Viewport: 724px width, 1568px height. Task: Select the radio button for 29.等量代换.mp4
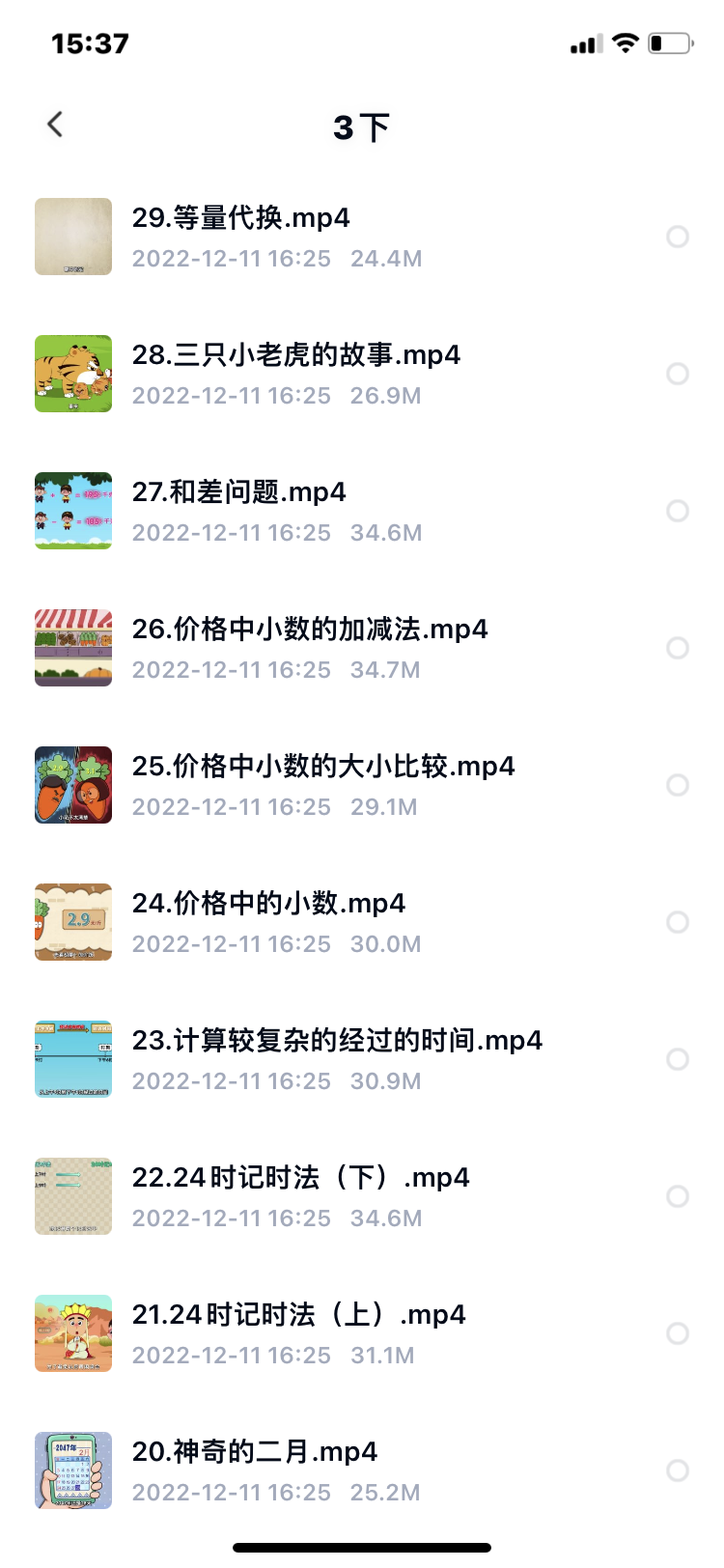pos(678,237)
